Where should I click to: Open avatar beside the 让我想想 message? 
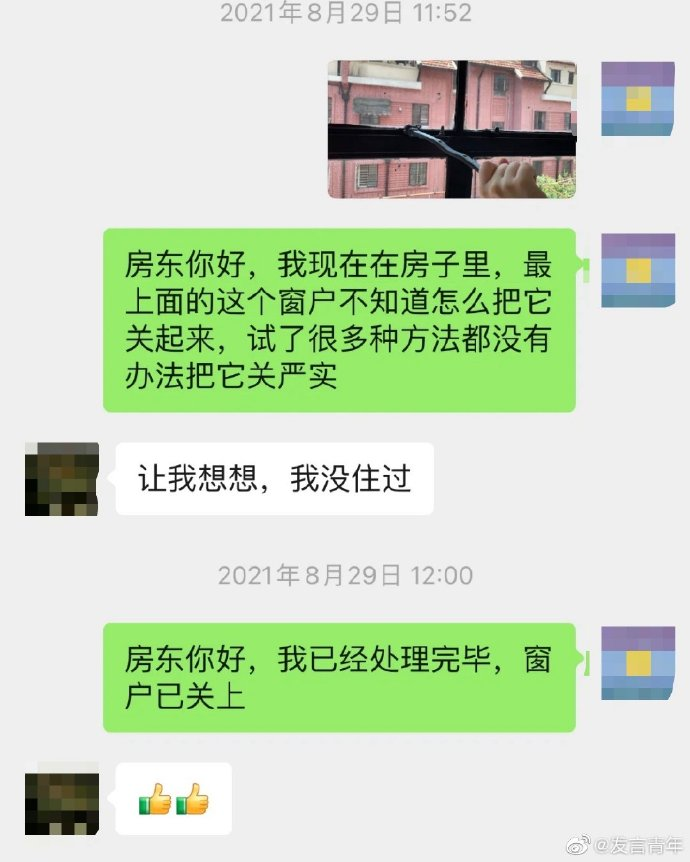click(62, 479)
